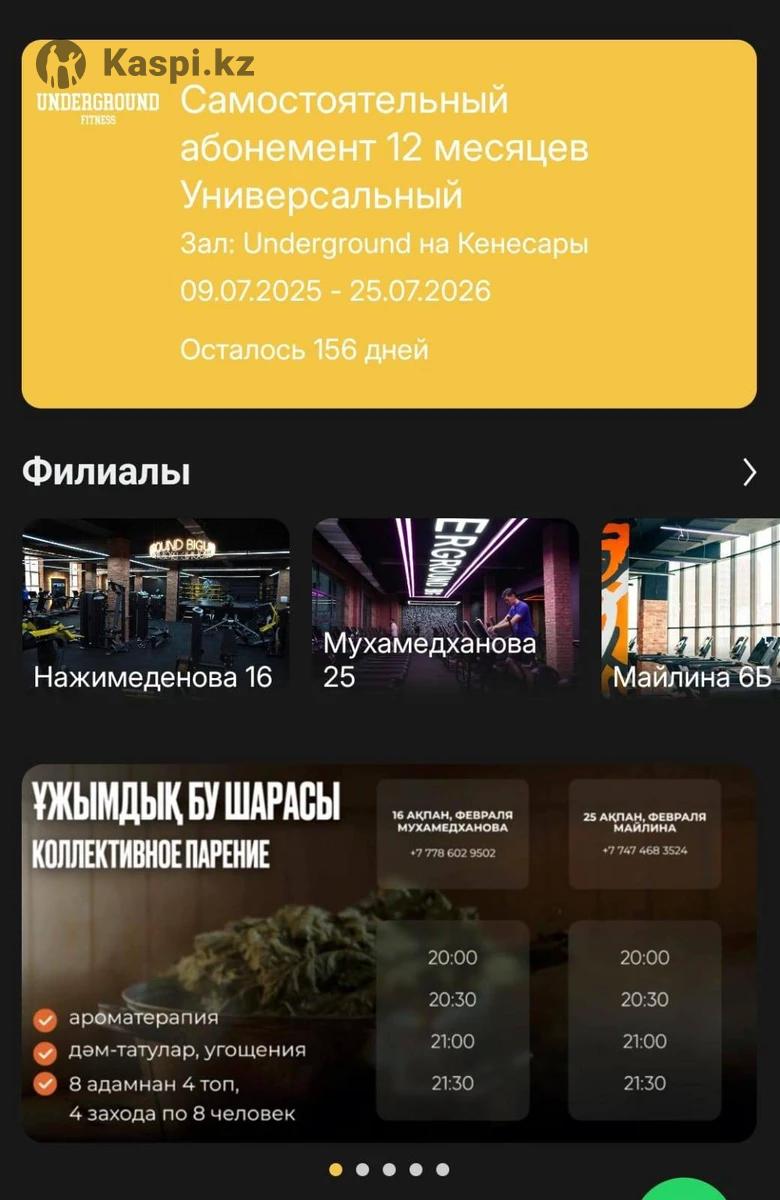
Task: Expand the Филиалы section with the arrow
Action: tap(749, 472)
